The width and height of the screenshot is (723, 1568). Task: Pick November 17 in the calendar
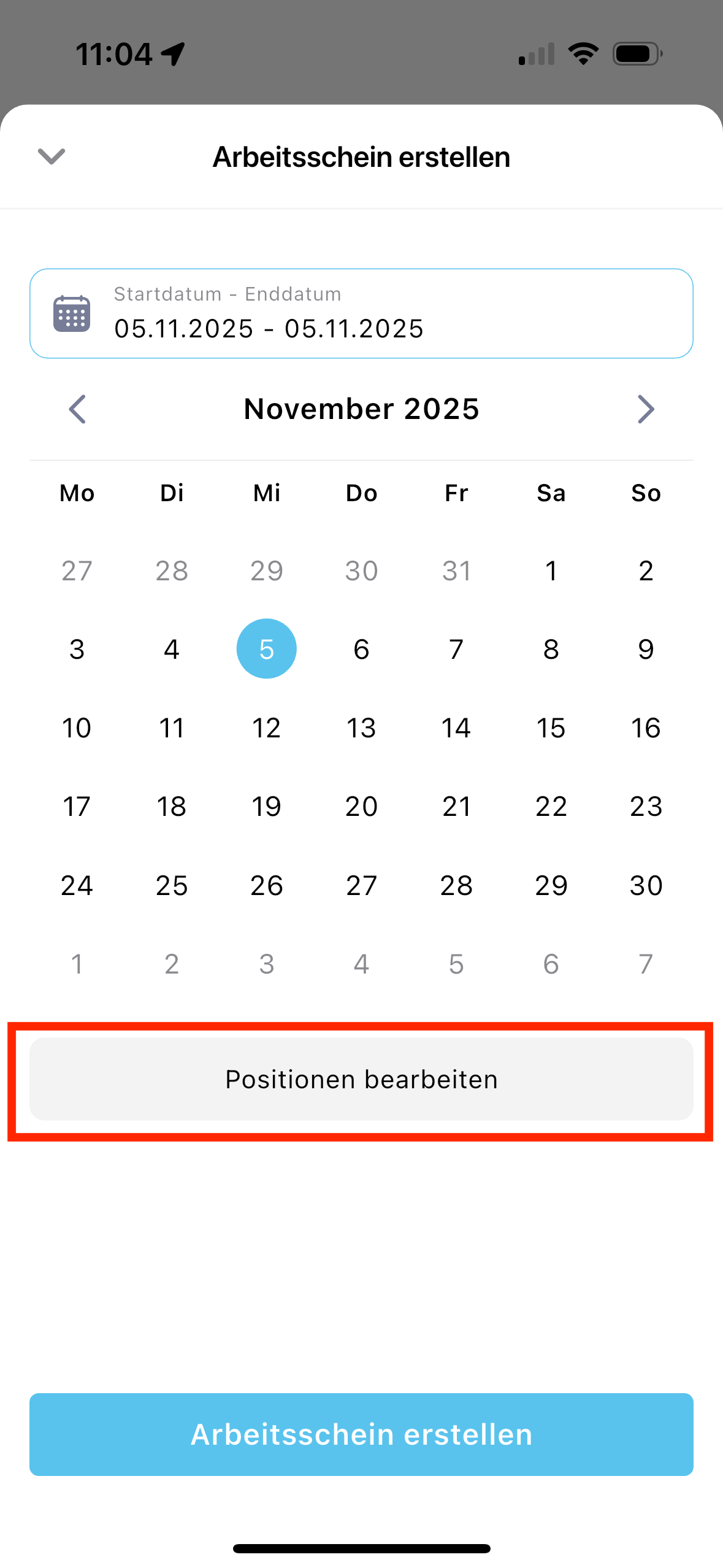(x=77, y=806)
